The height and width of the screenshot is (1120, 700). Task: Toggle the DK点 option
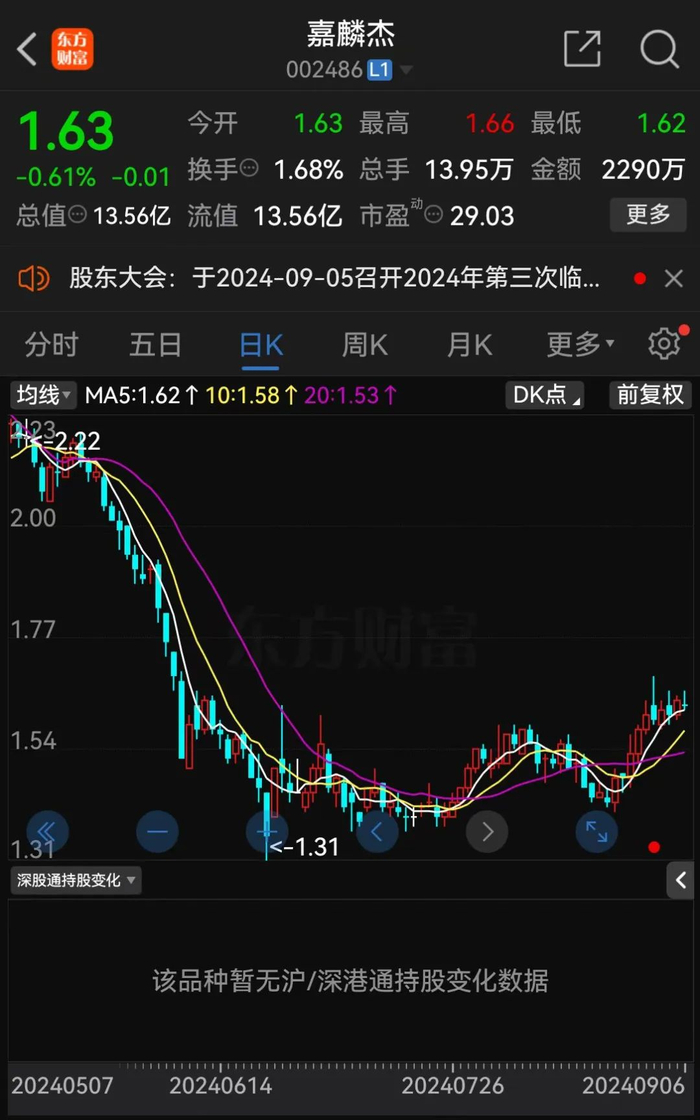[x=546, y=395]
